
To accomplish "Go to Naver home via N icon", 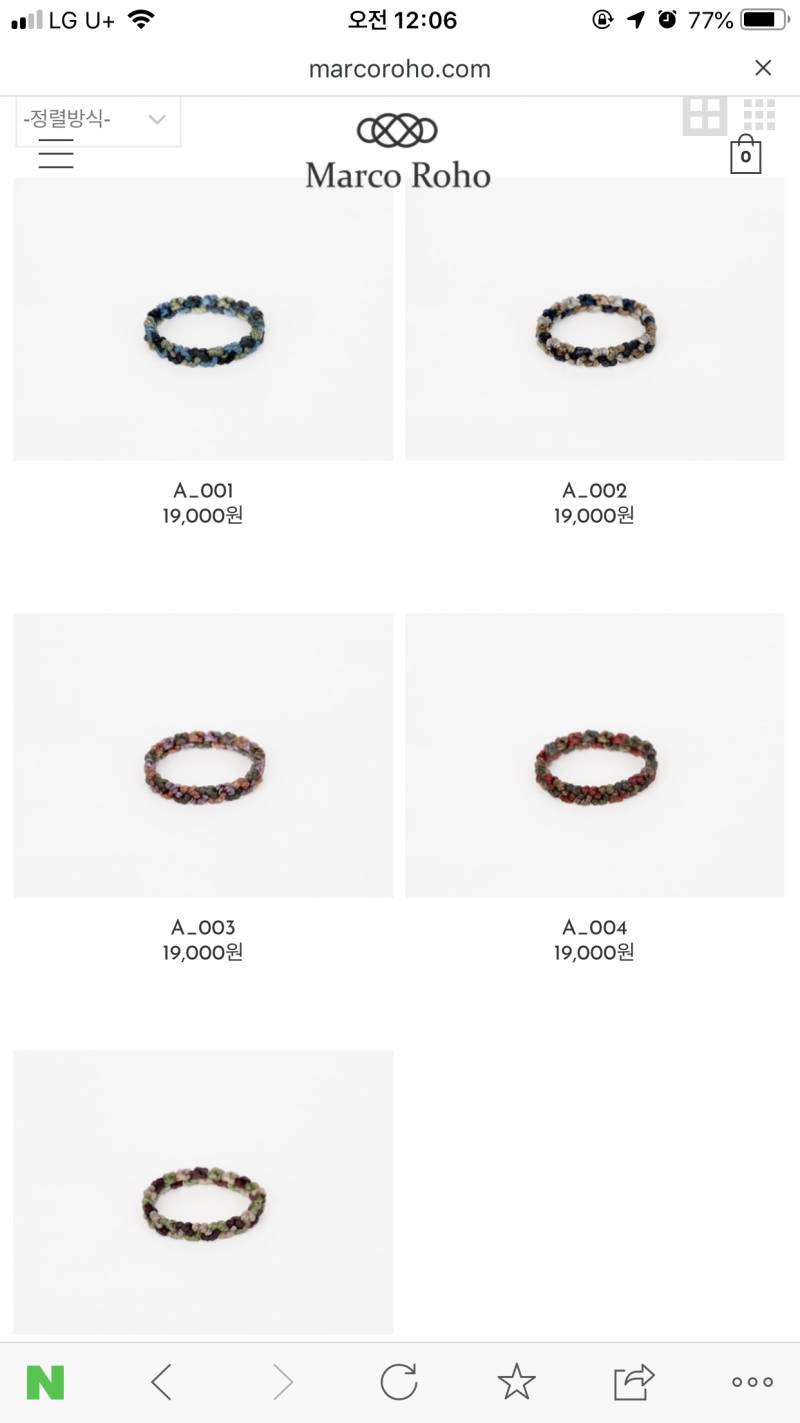I will click(45, 1383).
